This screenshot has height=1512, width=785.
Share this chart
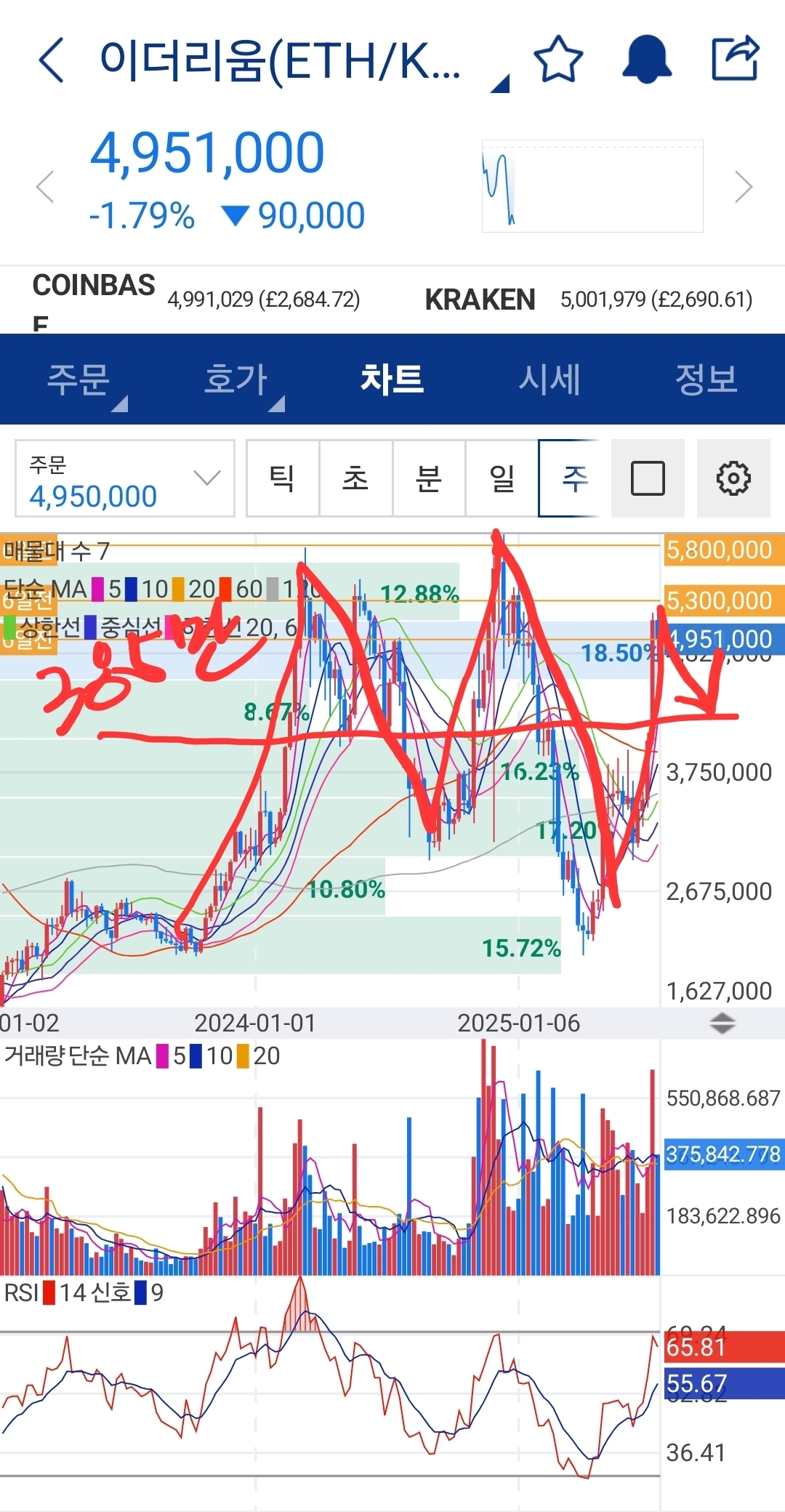pos(735,58)
